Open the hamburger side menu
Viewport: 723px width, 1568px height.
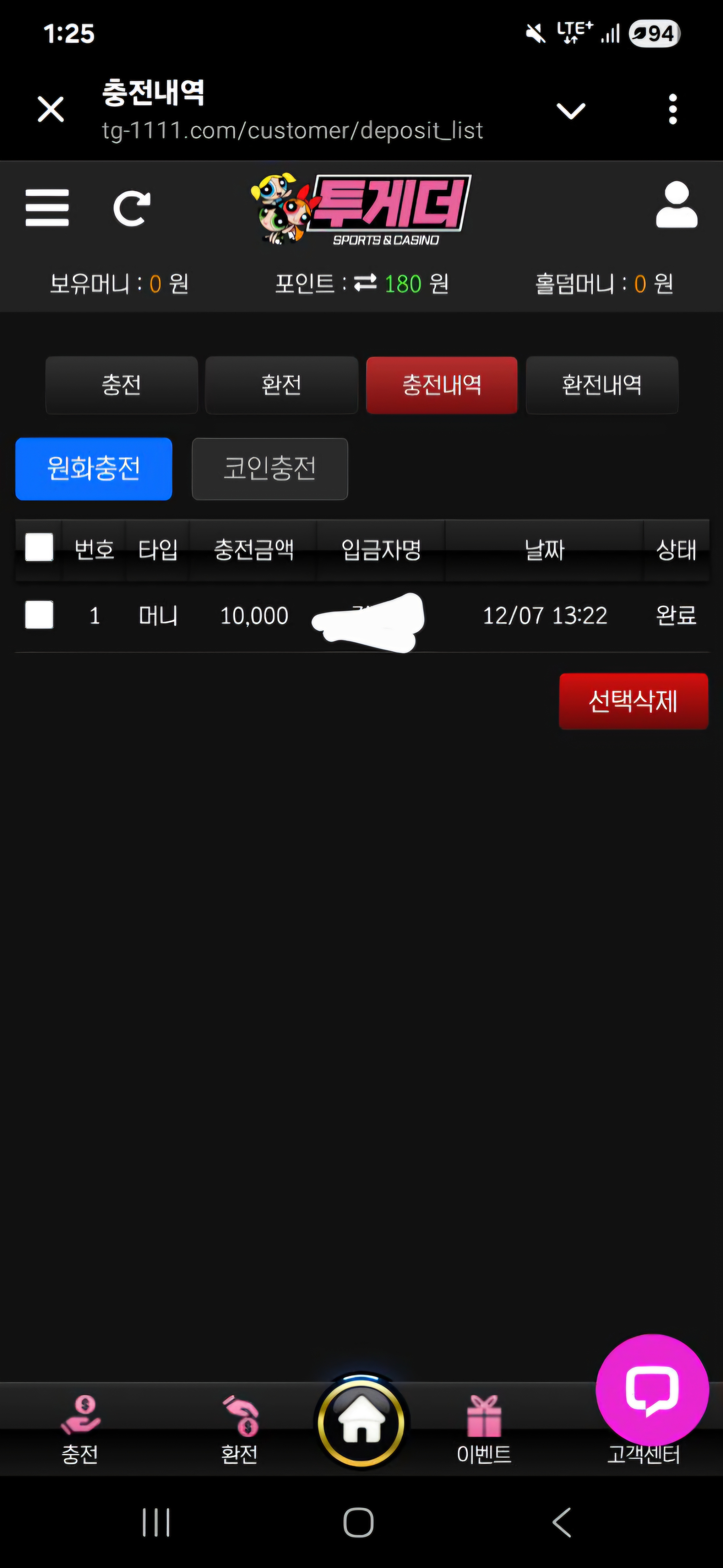47,208
